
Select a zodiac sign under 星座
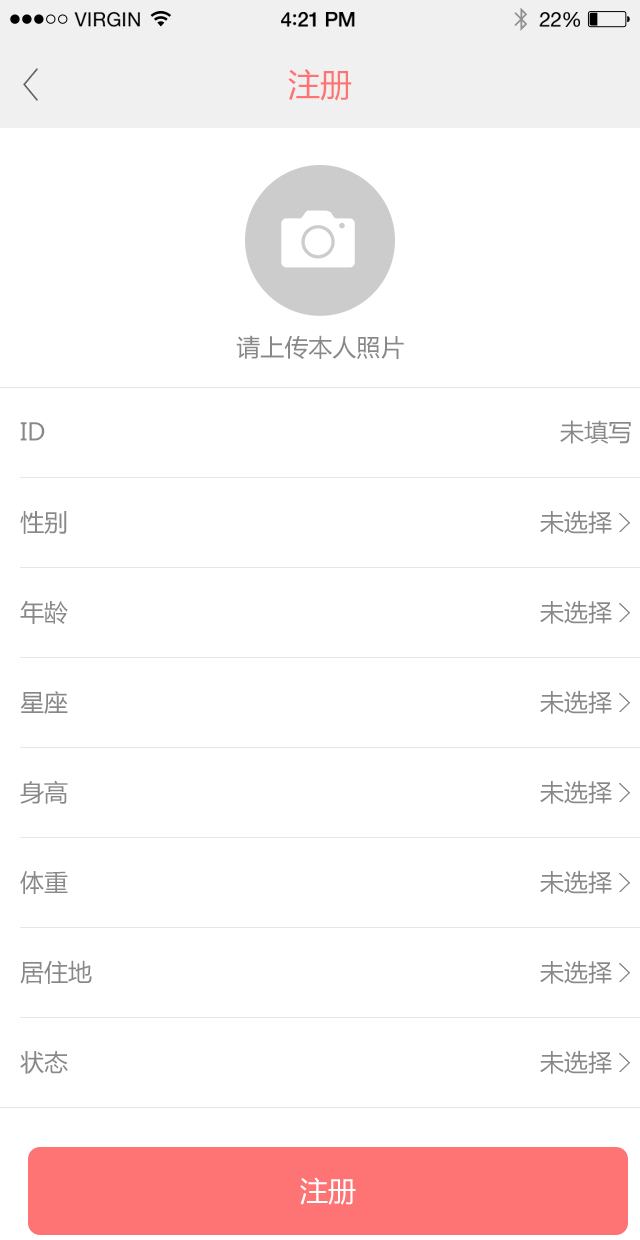click(x=320, y=703)
